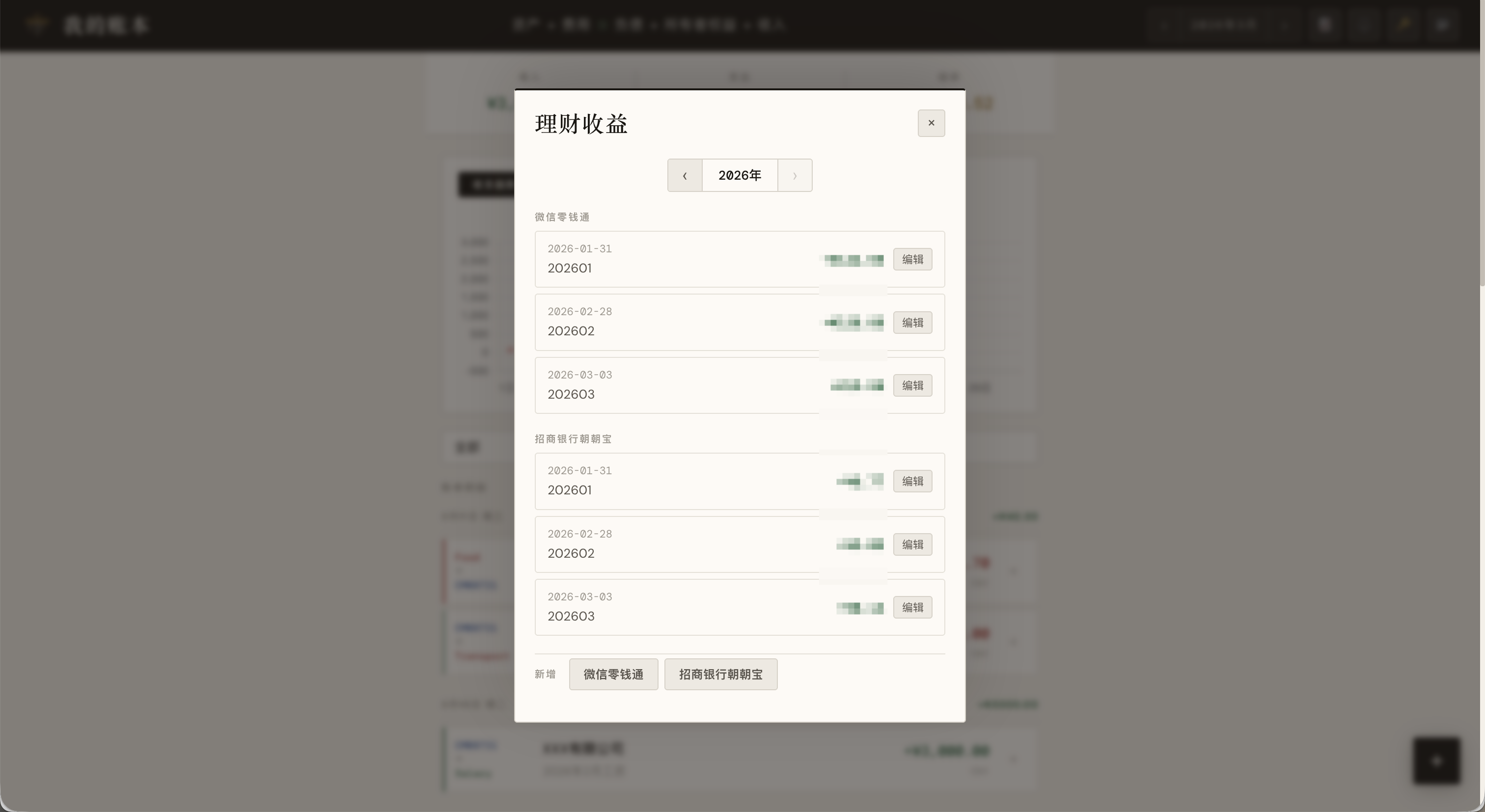The width and height of the screenshot is (1485, 812).
Task: Add a new 招商银行朝朝宝 record
Action: [720, 674]
